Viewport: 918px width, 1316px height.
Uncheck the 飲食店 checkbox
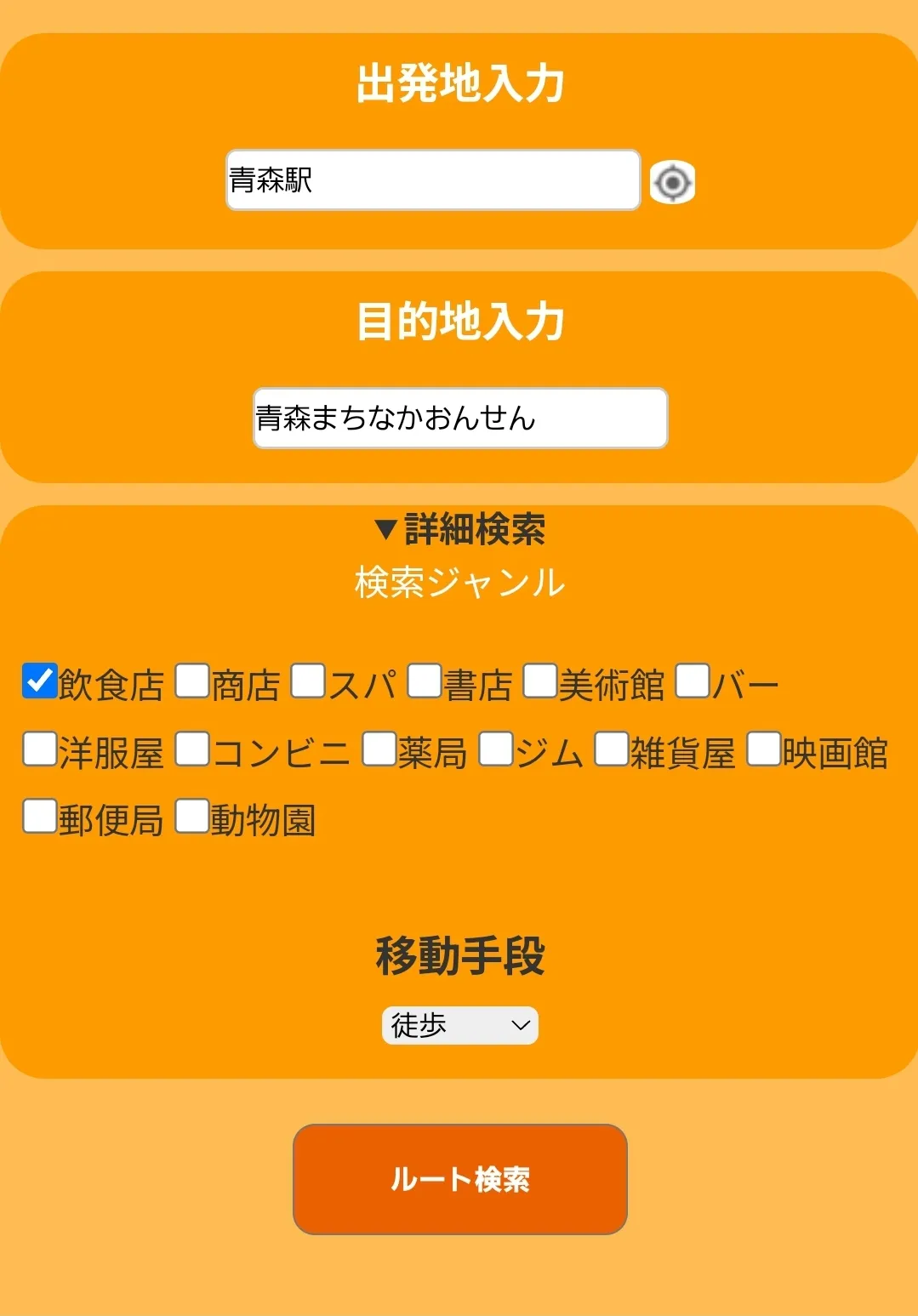[40, 681]
